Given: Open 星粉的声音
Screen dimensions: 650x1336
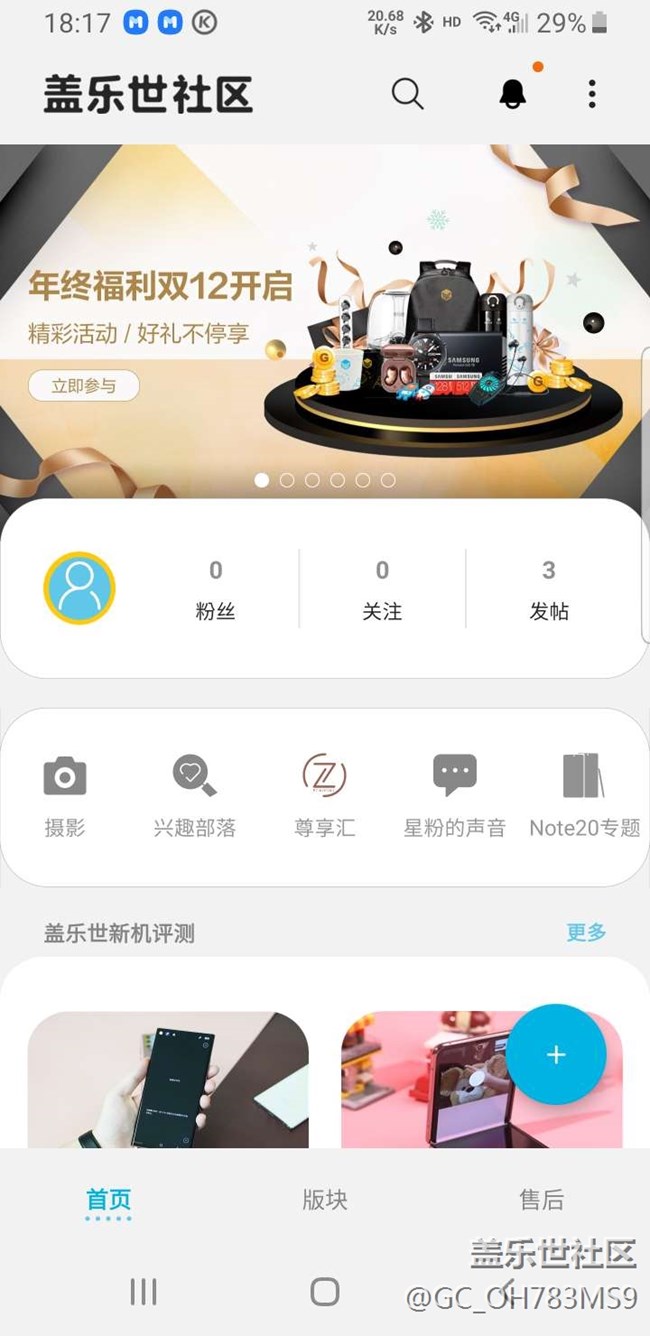Looking at the screenshot, I should 454,795.
